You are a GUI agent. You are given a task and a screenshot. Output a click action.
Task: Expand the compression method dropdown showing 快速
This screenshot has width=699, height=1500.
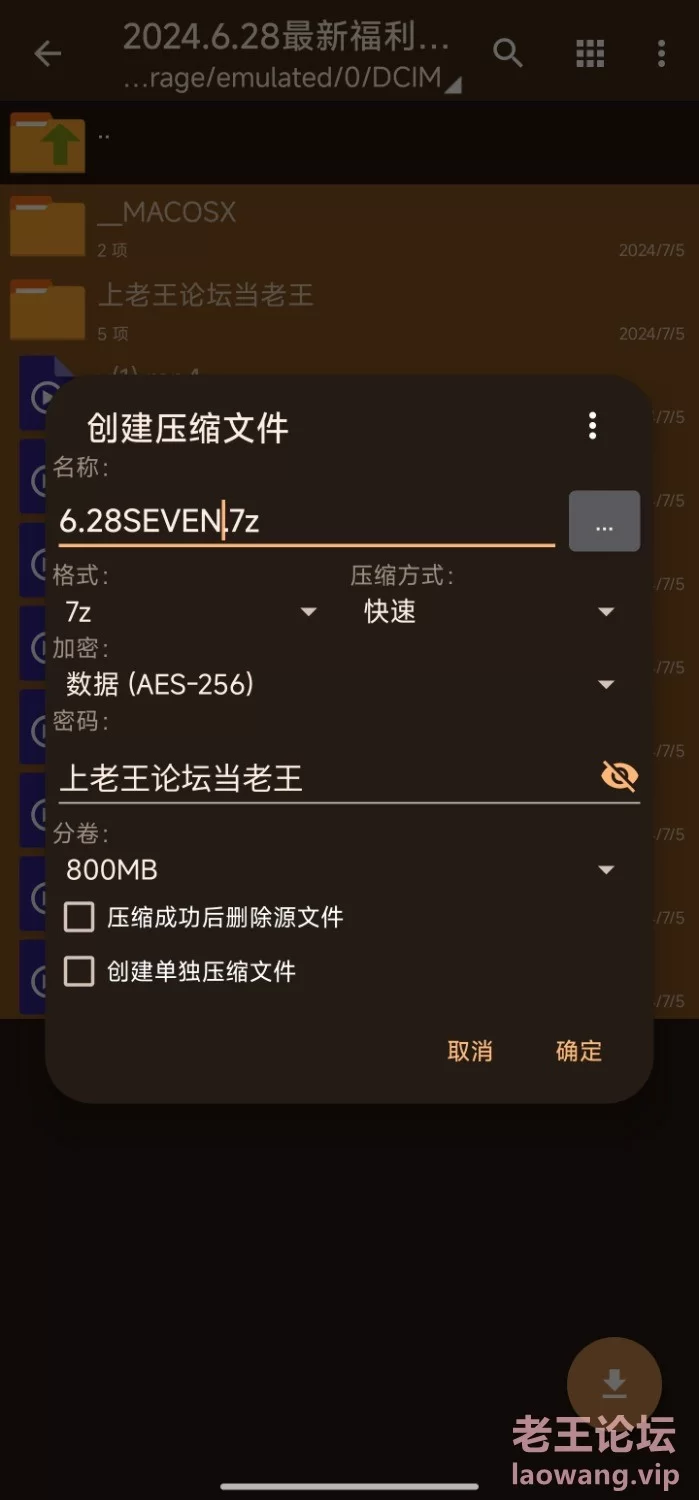click(x=490, y=611)
